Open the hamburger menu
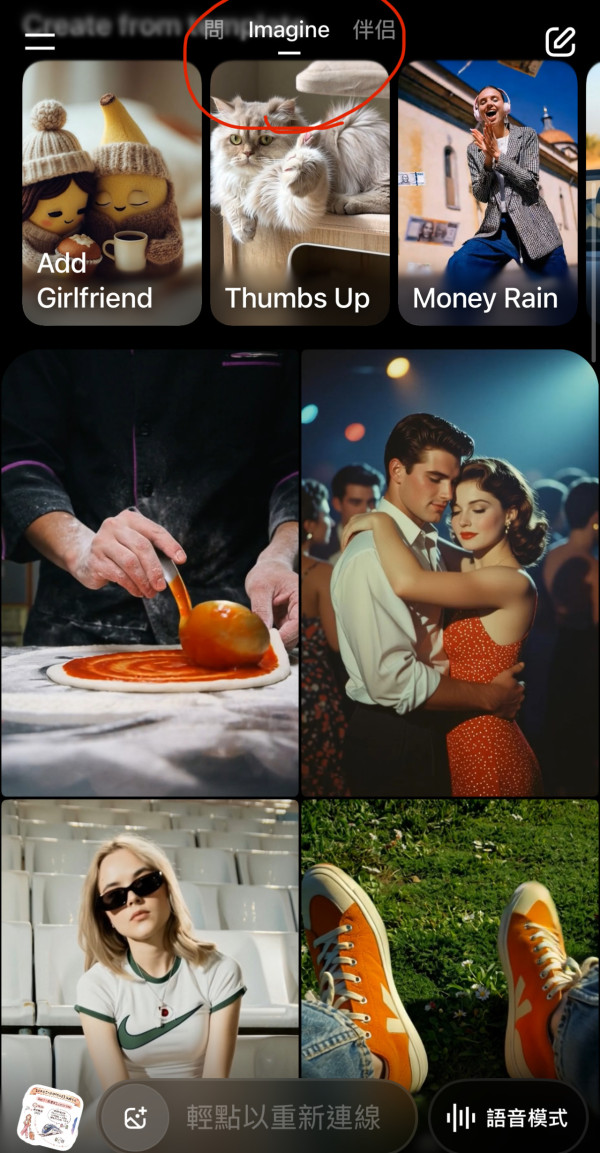This screenshot has height=1153, width=600. coord(40,41)
